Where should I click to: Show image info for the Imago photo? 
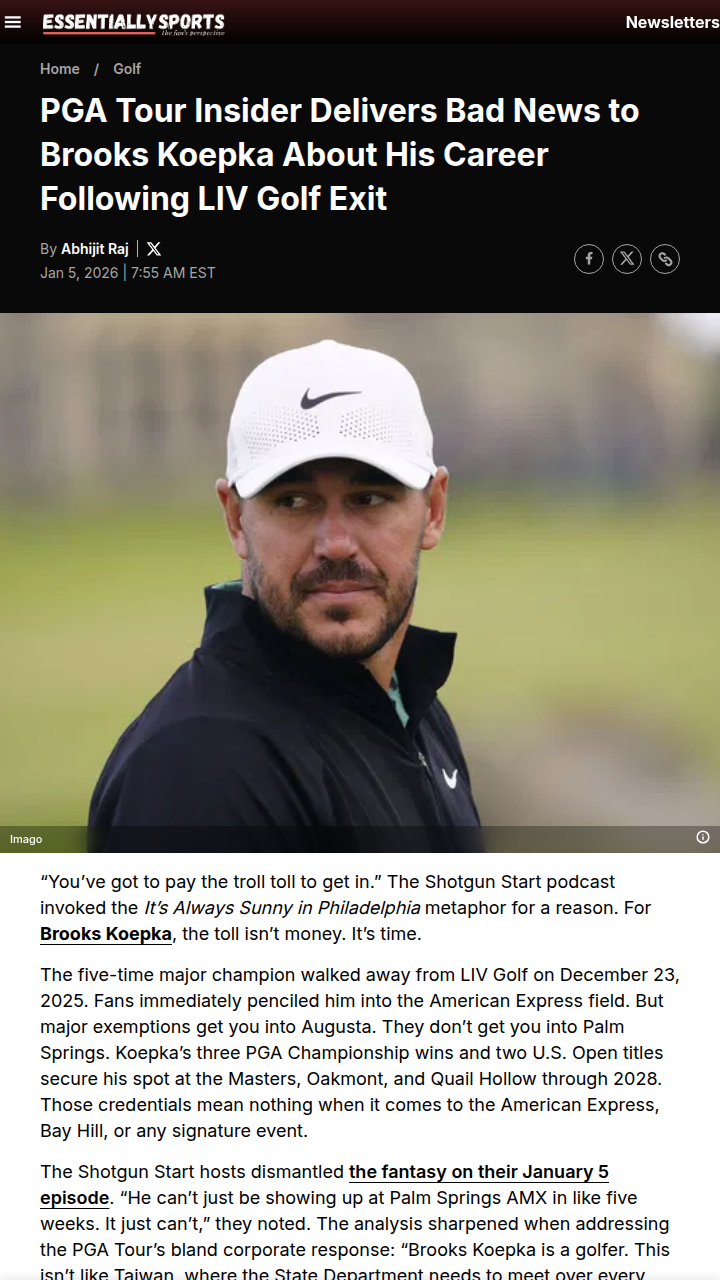click(703, 837)
